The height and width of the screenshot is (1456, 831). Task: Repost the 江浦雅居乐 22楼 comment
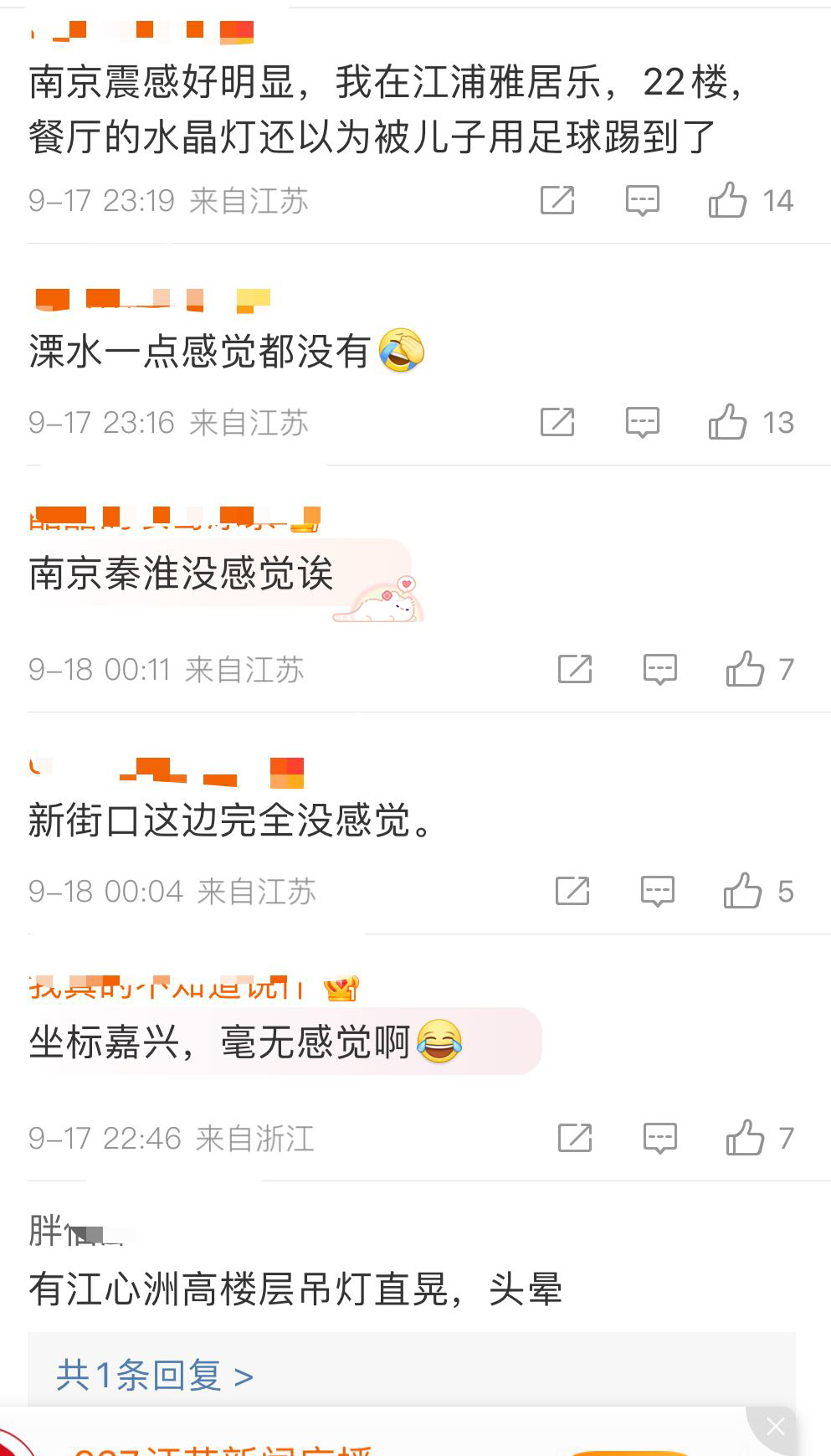[557, 200]
